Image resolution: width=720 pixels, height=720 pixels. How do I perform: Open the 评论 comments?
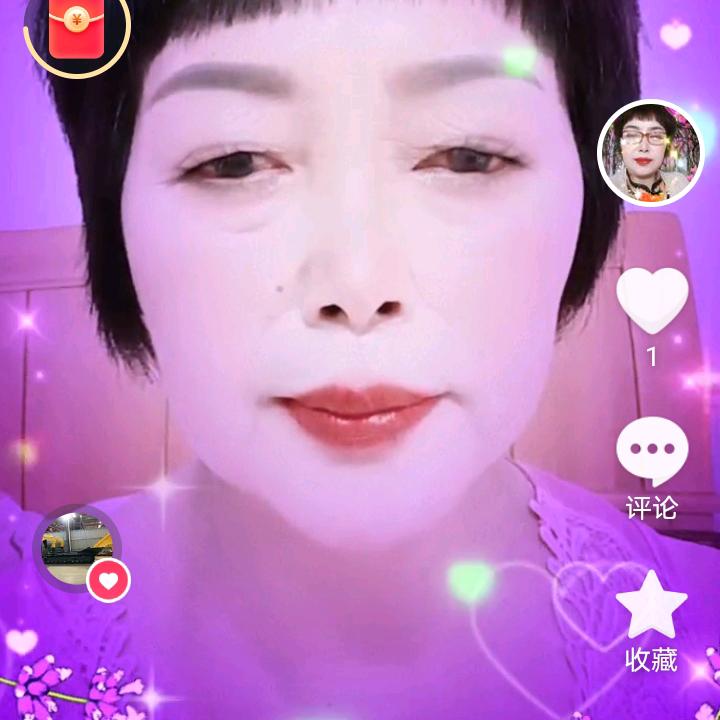coord(652,453)
